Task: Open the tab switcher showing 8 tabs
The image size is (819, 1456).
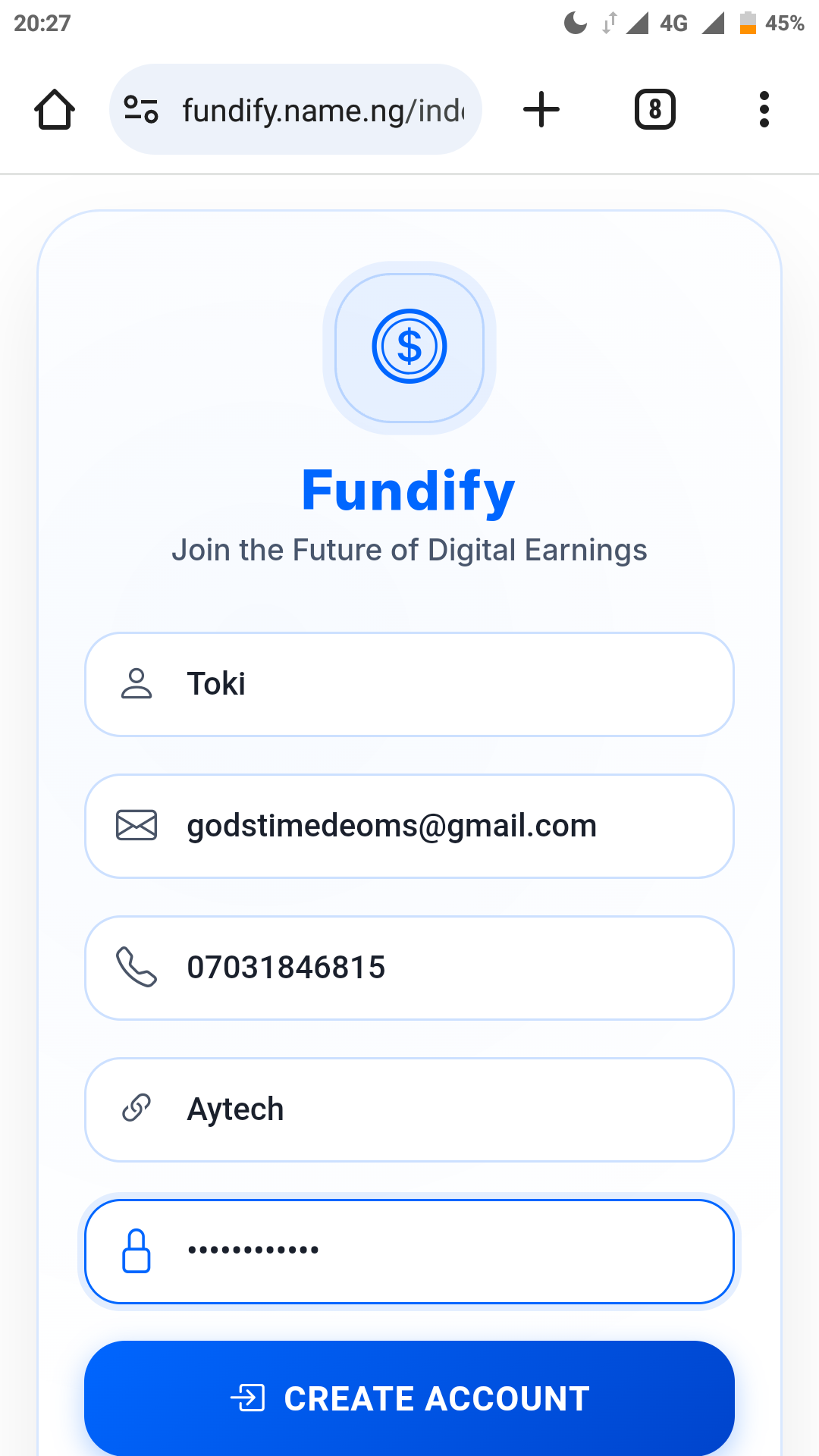Action: (x=654, y=110)
